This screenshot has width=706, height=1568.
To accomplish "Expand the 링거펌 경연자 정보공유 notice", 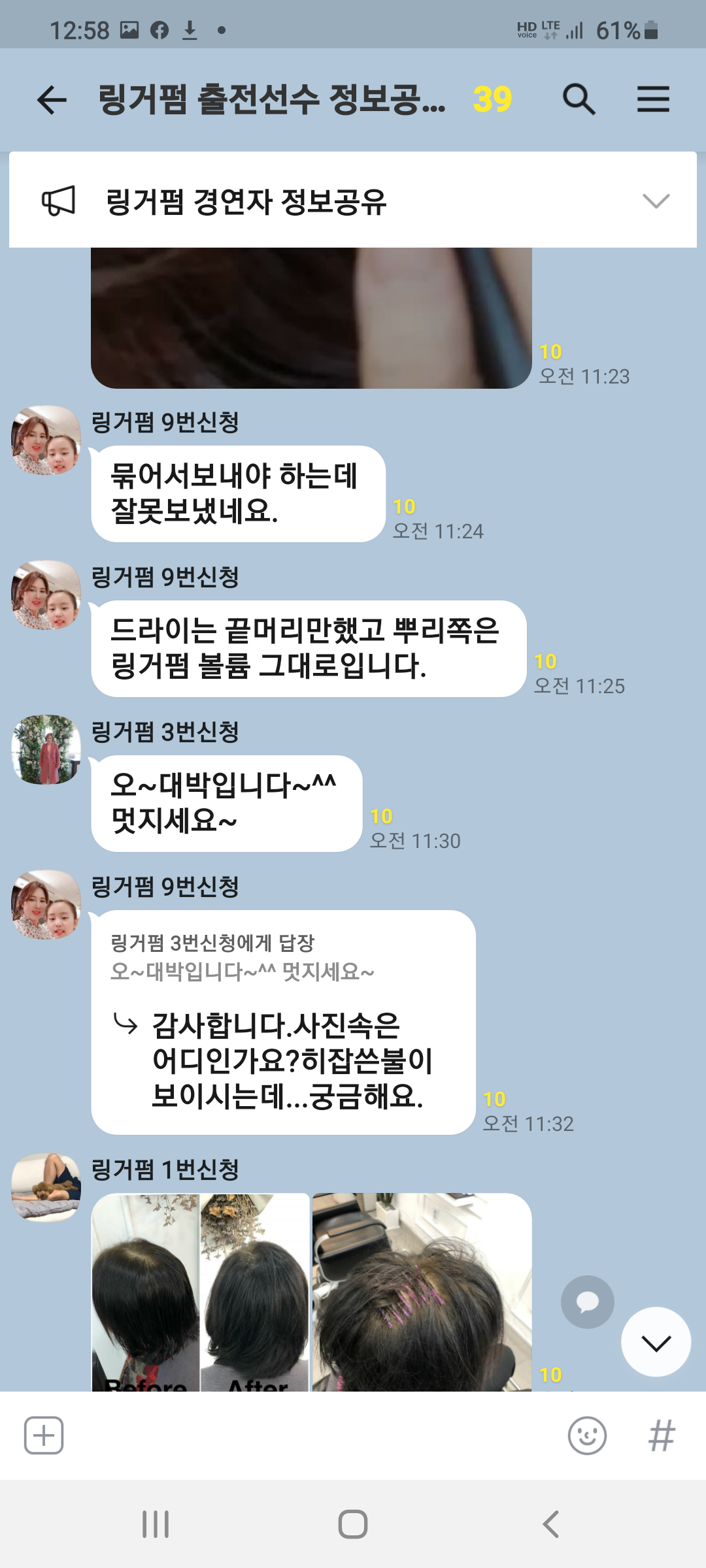I will pos(656,201).
